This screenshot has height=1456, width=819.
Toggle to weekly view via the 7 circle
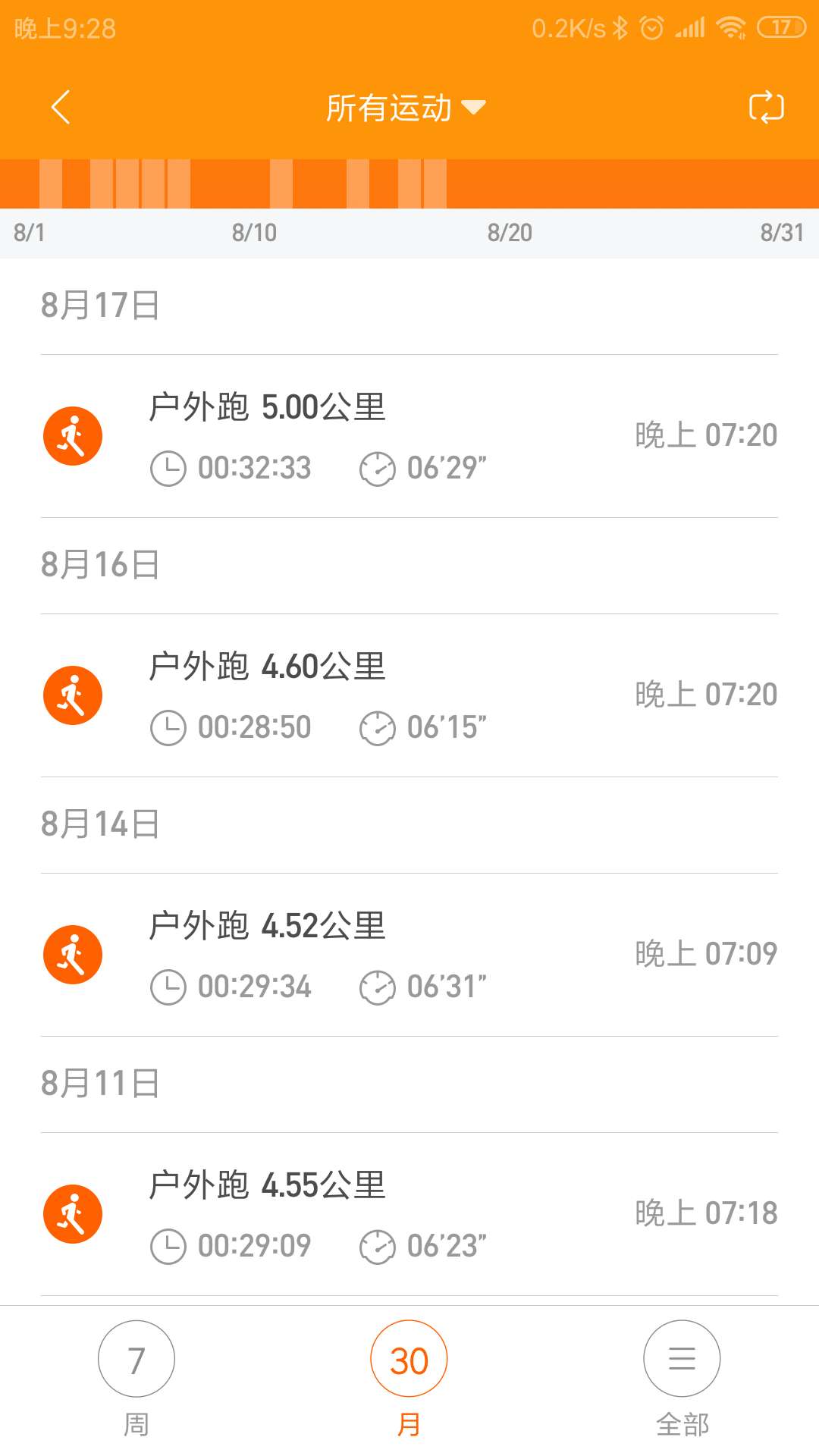(x=136, y=1360)
